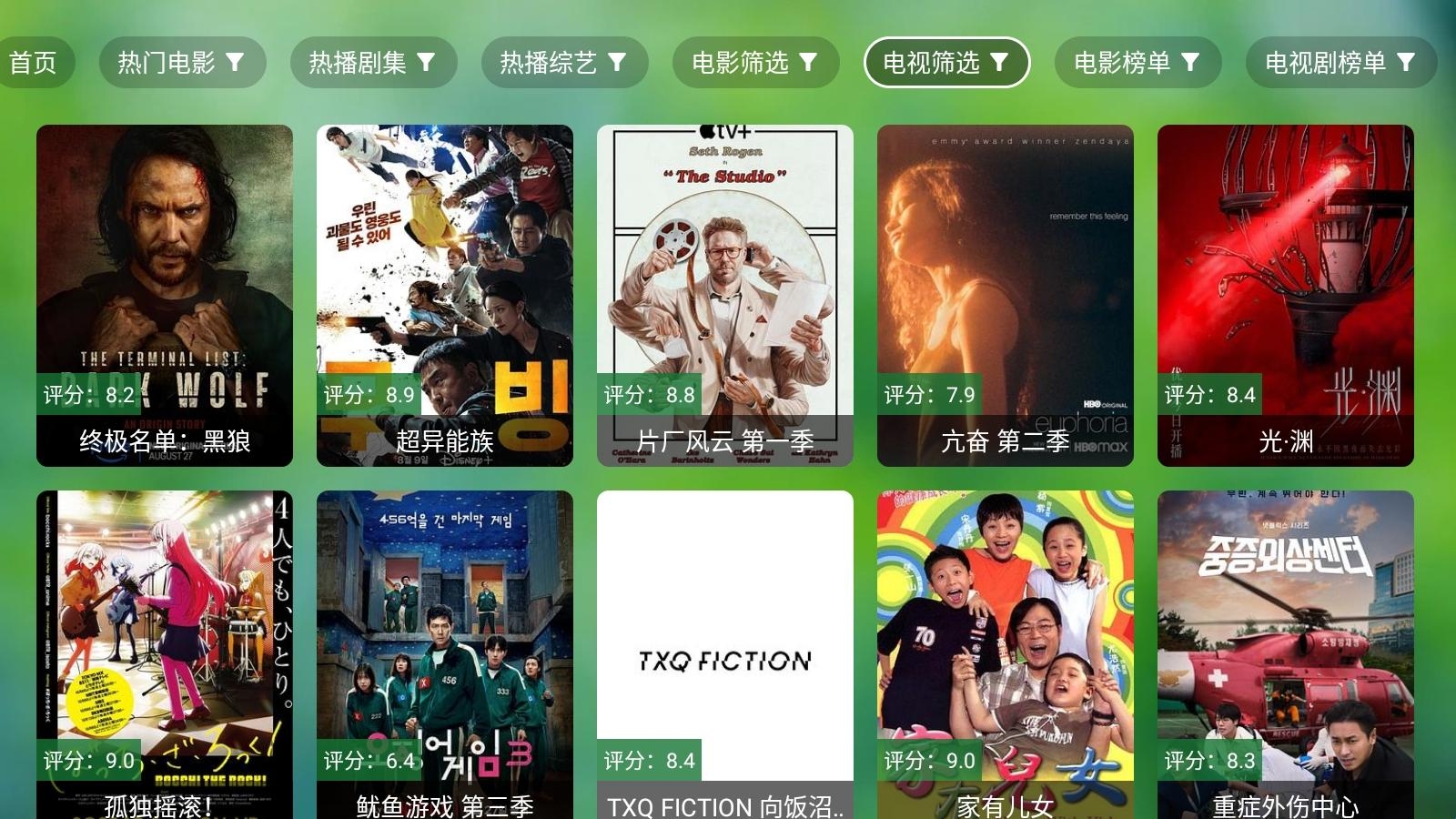1456x819 pixels.
Task: Open the anime 孤独摇滚！
Action: tap(165, 655)
